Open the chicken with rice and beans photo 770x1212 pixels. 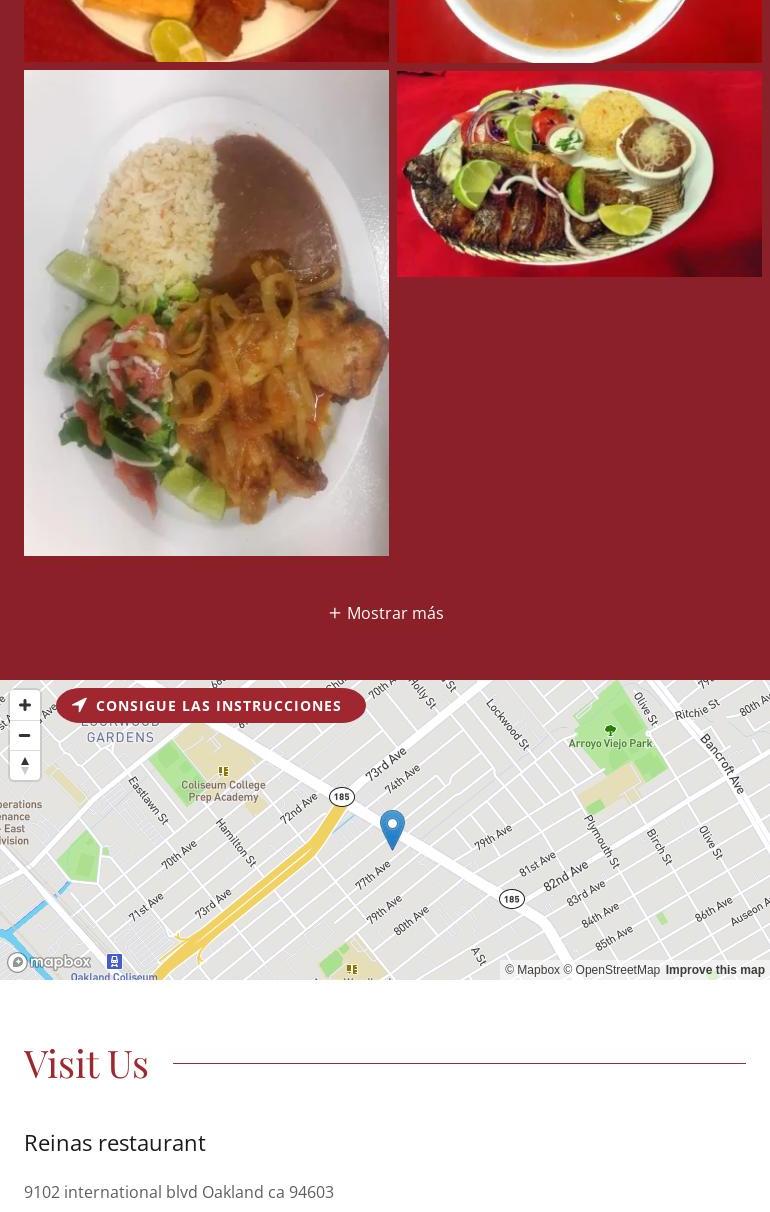click(206, 313)
